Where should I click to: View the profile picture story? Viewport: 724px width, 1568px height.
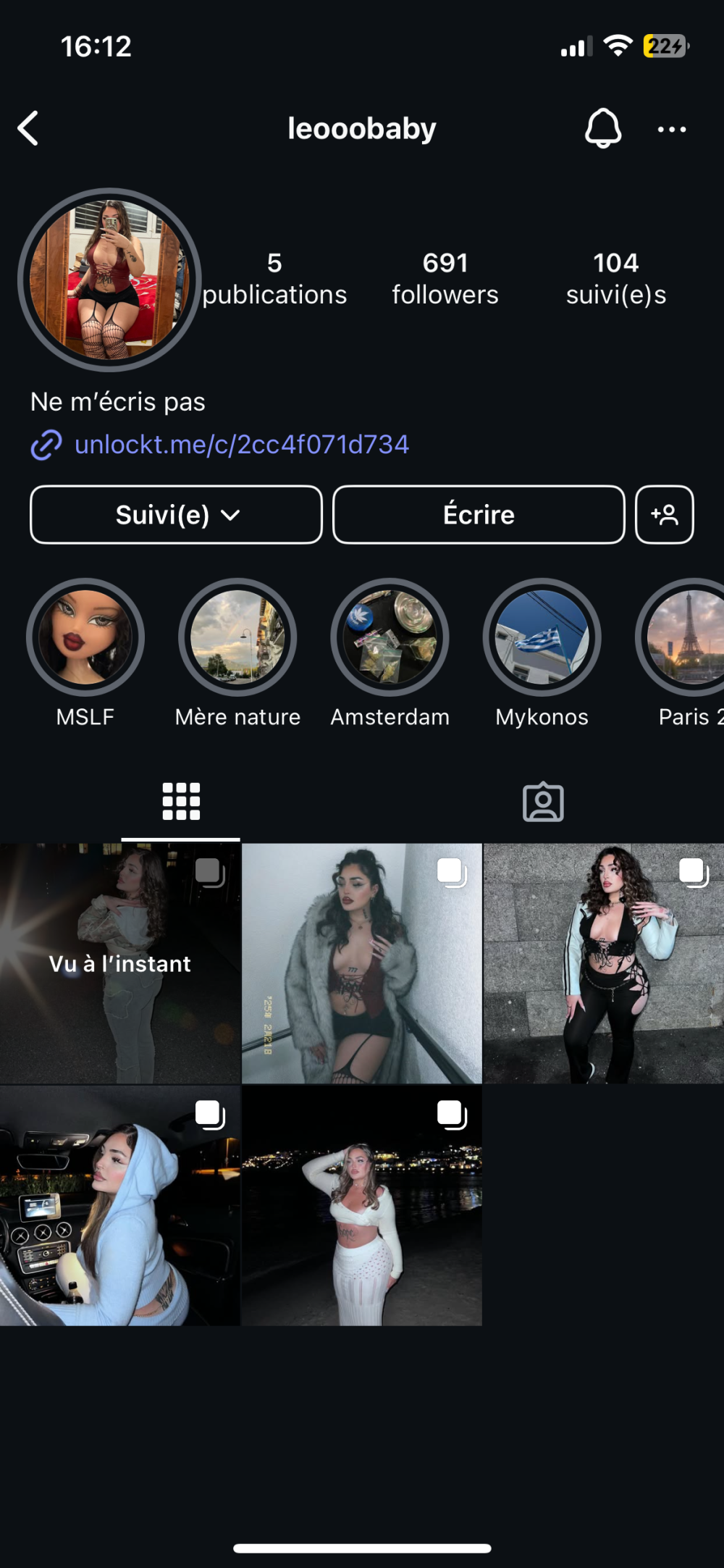(109, 280)
